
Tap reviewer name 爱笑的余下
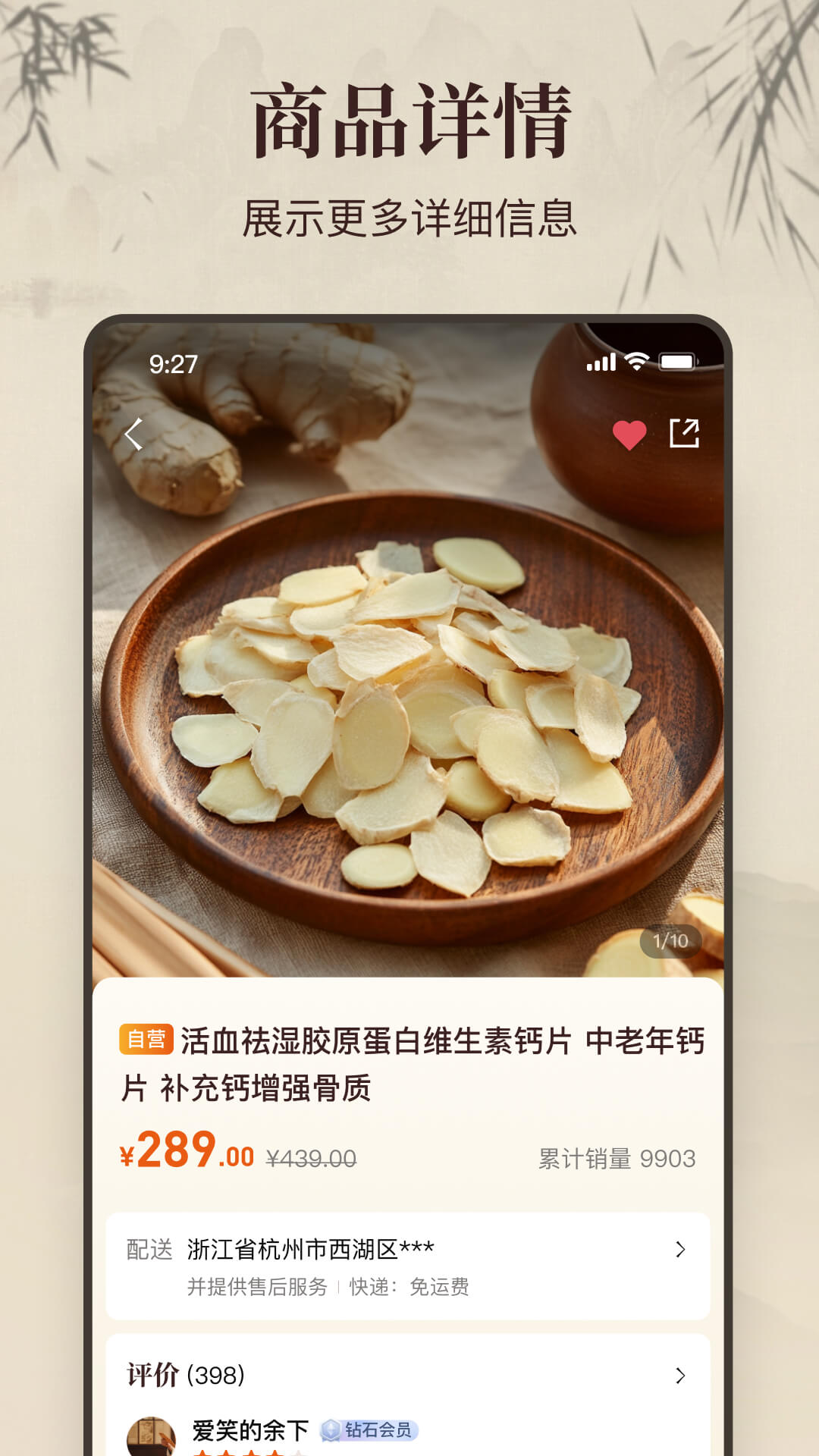point(249,1429)
